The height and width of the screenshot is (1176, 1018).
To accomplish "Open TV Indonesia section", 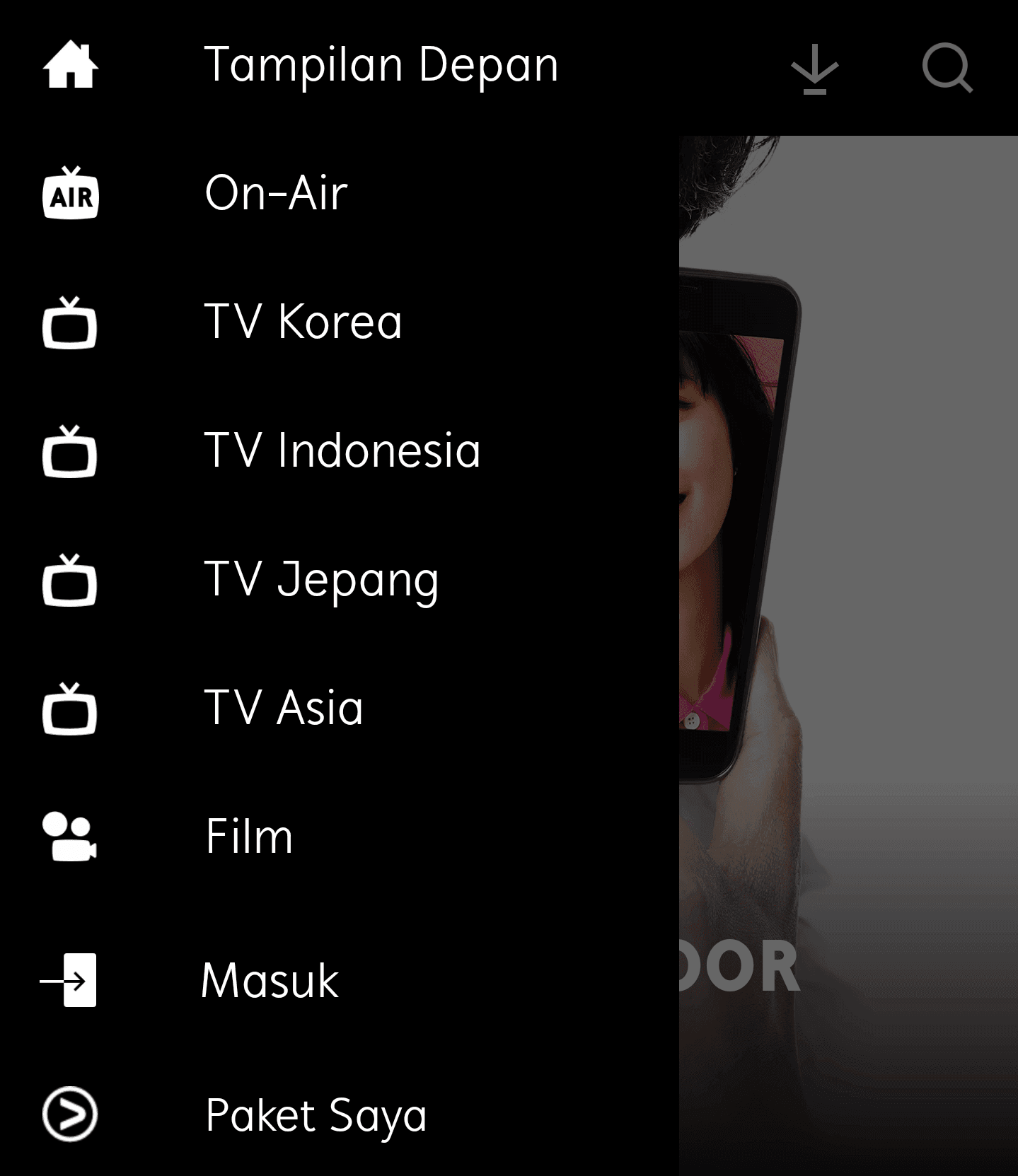I will coord(342,452).
